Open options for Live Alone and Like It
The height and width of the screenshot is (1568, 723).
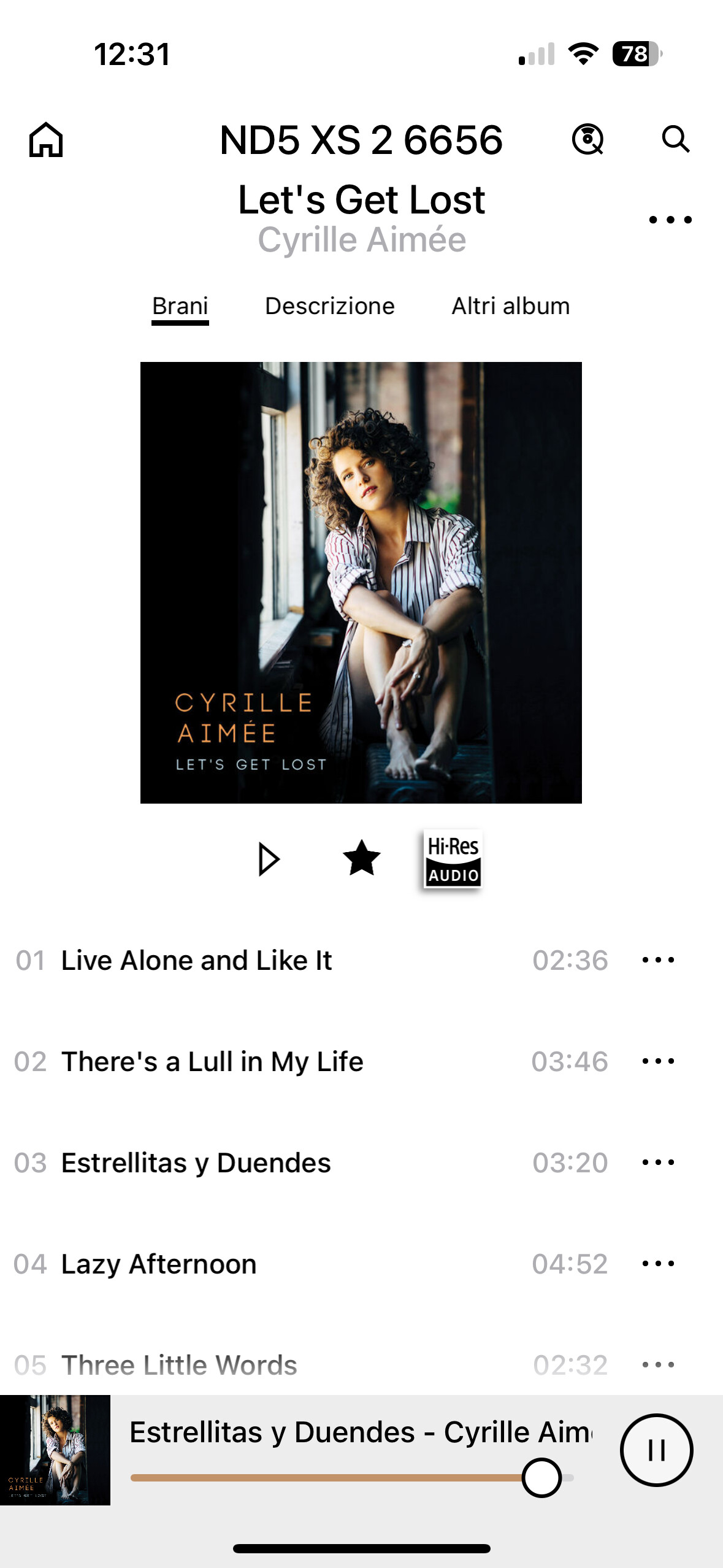(658, 960)
